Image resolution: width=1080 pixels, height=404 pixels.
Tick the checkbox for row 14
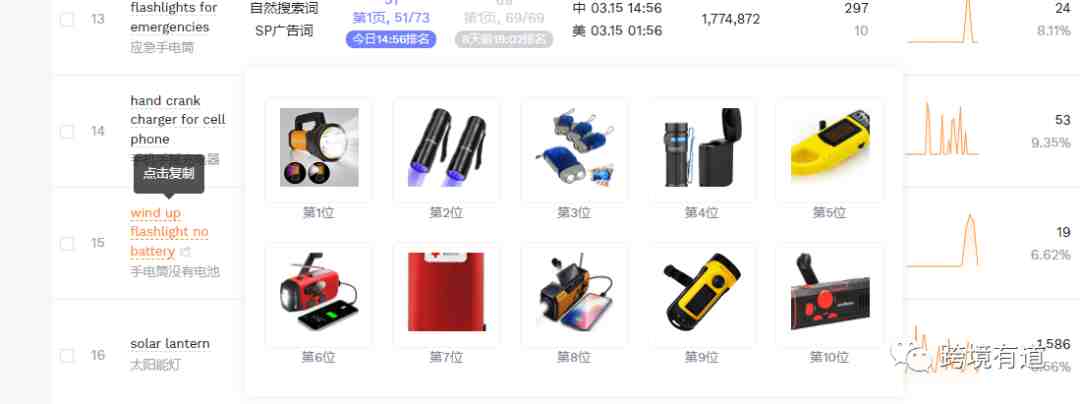pyautogui.click(x=67, y=131)
